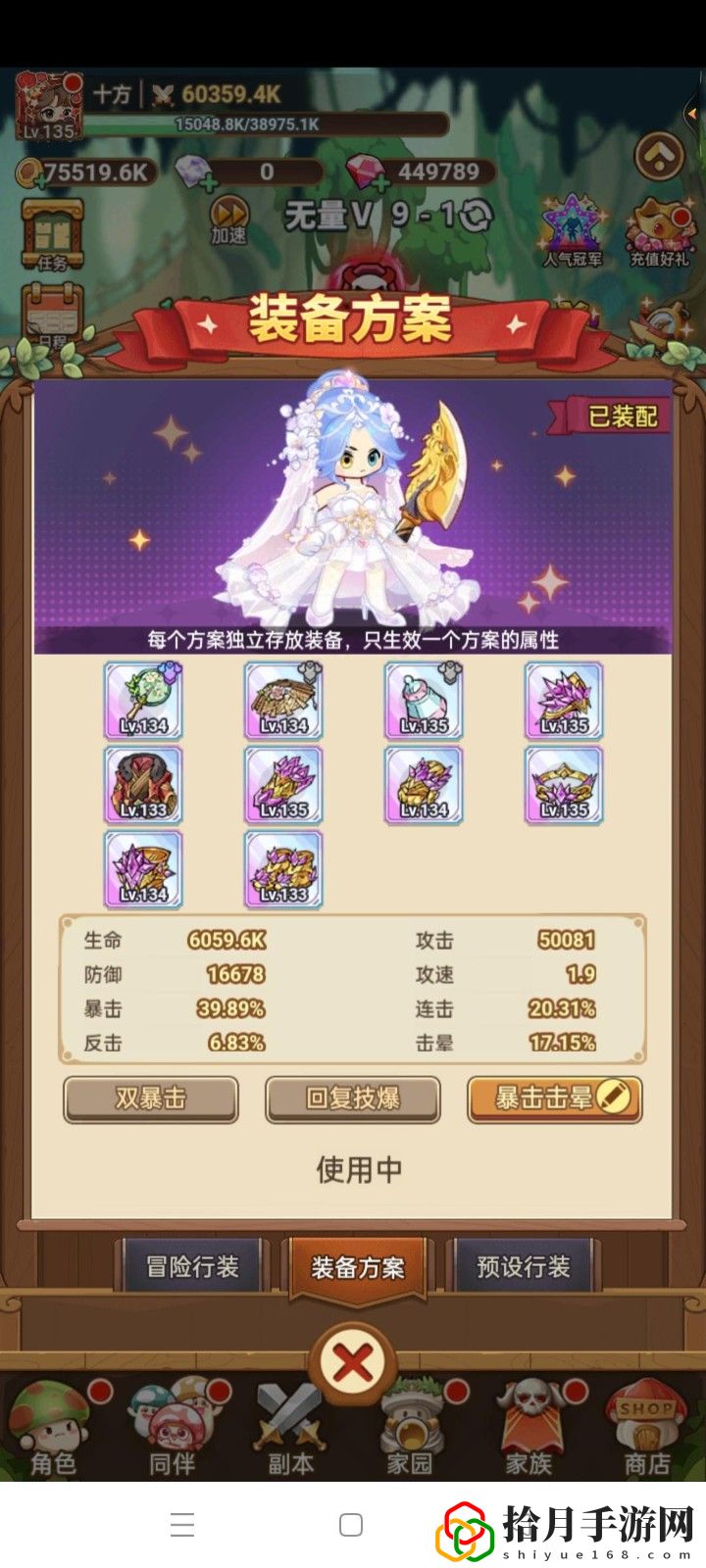This screenshot has width=706, height=1568.
Task: Switch to the 预设行装 tab
Action: click(523, 1266)
